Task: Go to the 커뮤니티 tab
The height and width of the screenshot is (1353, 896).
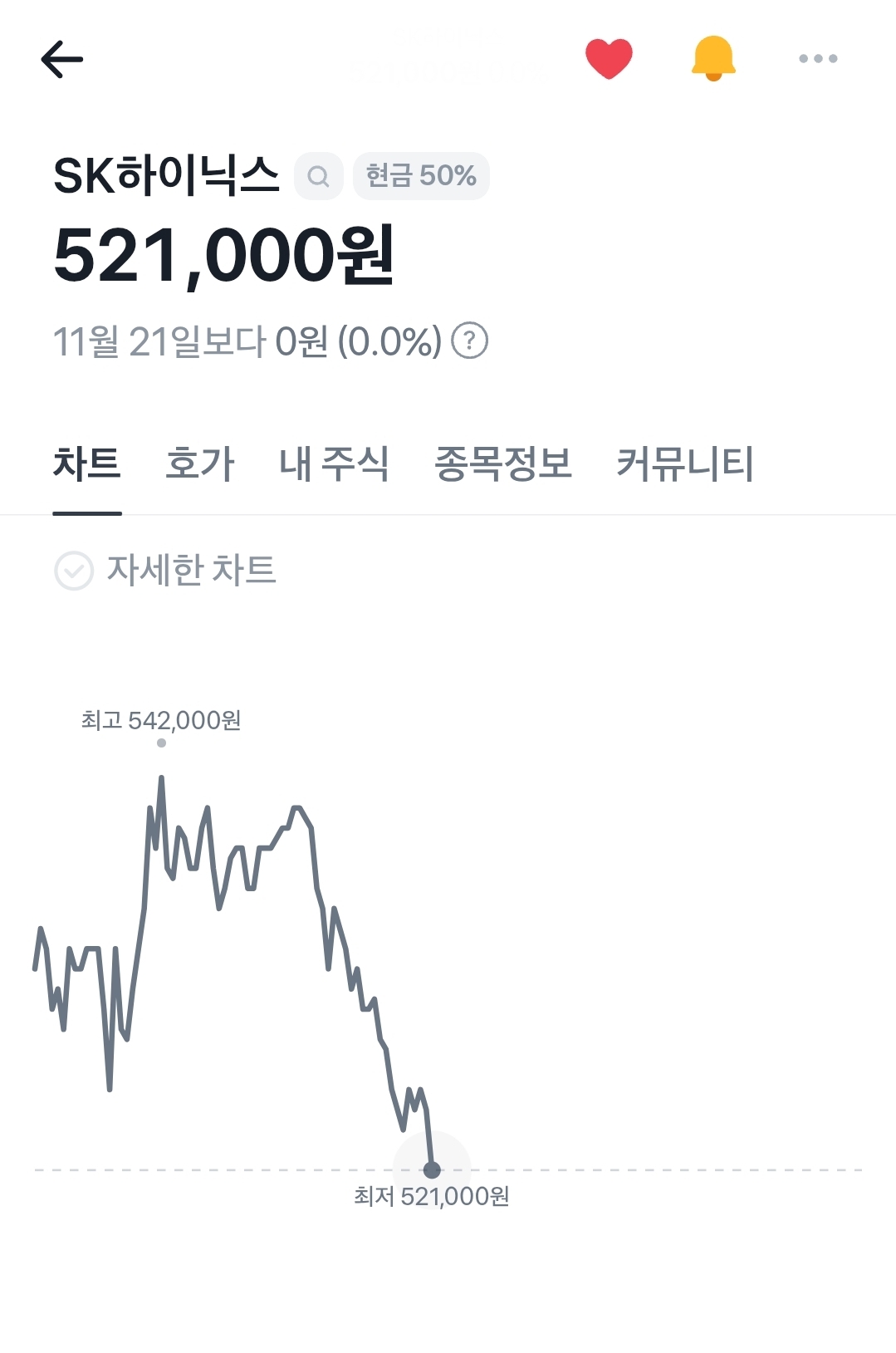Action: coord(685,463)
